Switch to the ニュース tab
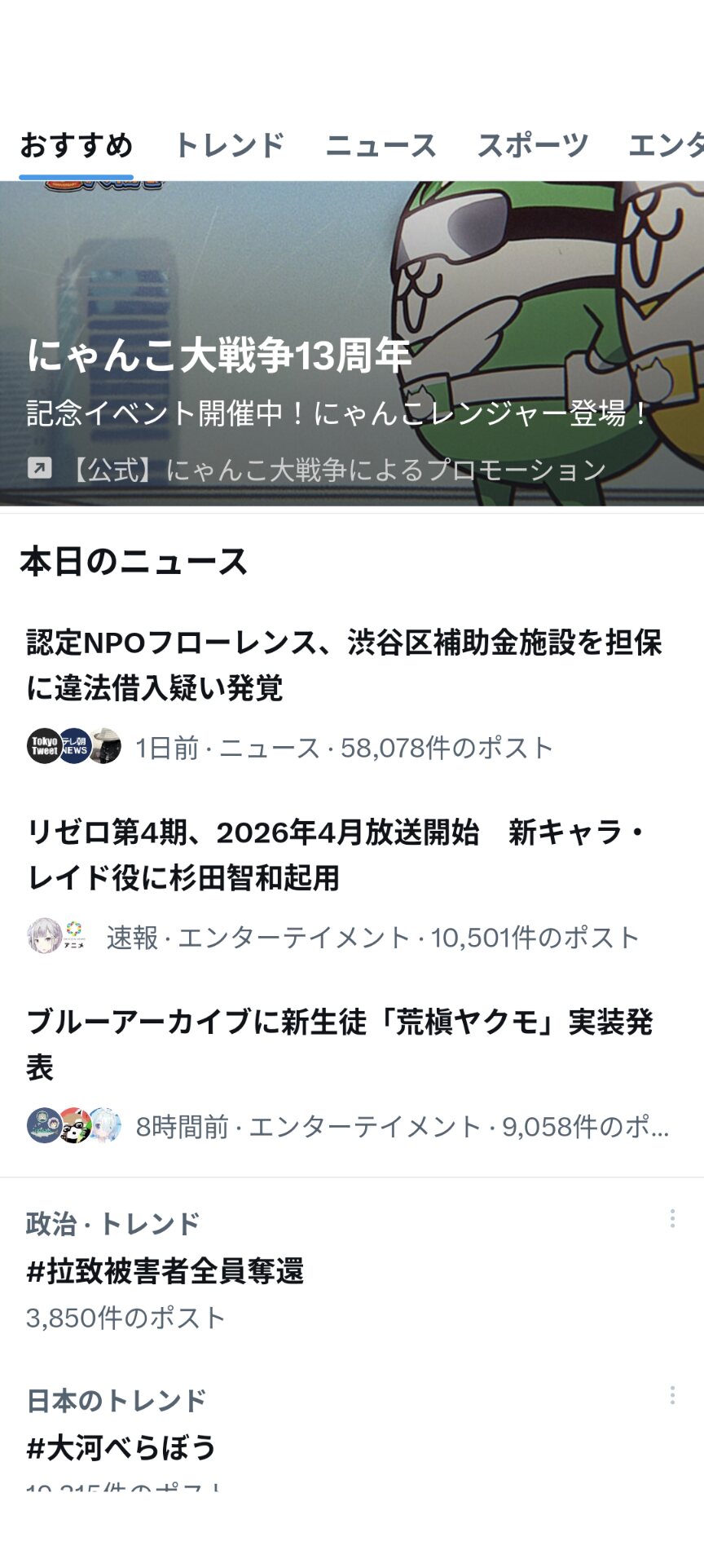Viewport: 704px width, 1568px height. point(381,146)
